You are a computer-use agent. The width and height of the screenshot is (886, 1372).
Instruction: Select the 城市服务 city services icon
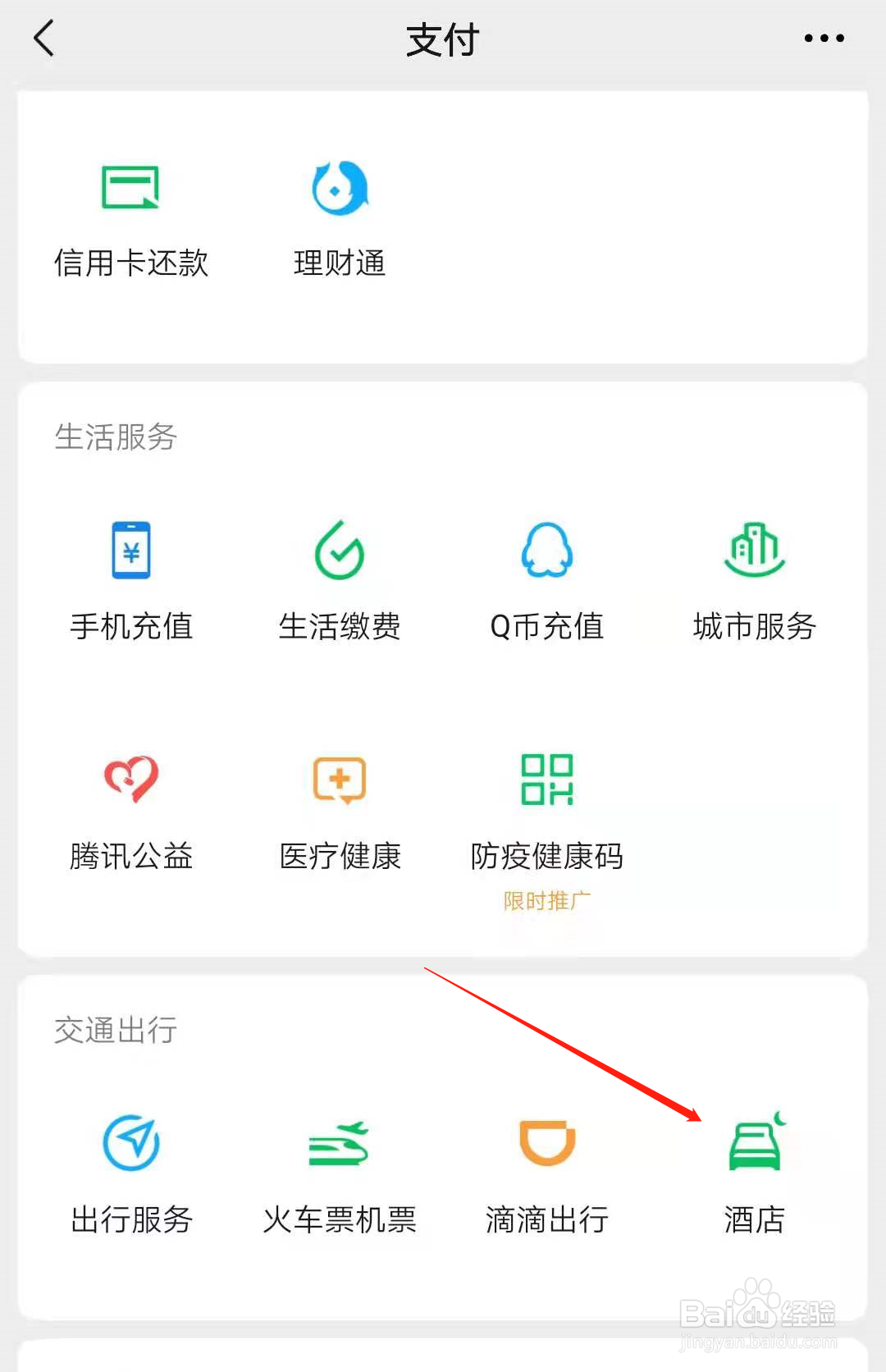[754, 583]
